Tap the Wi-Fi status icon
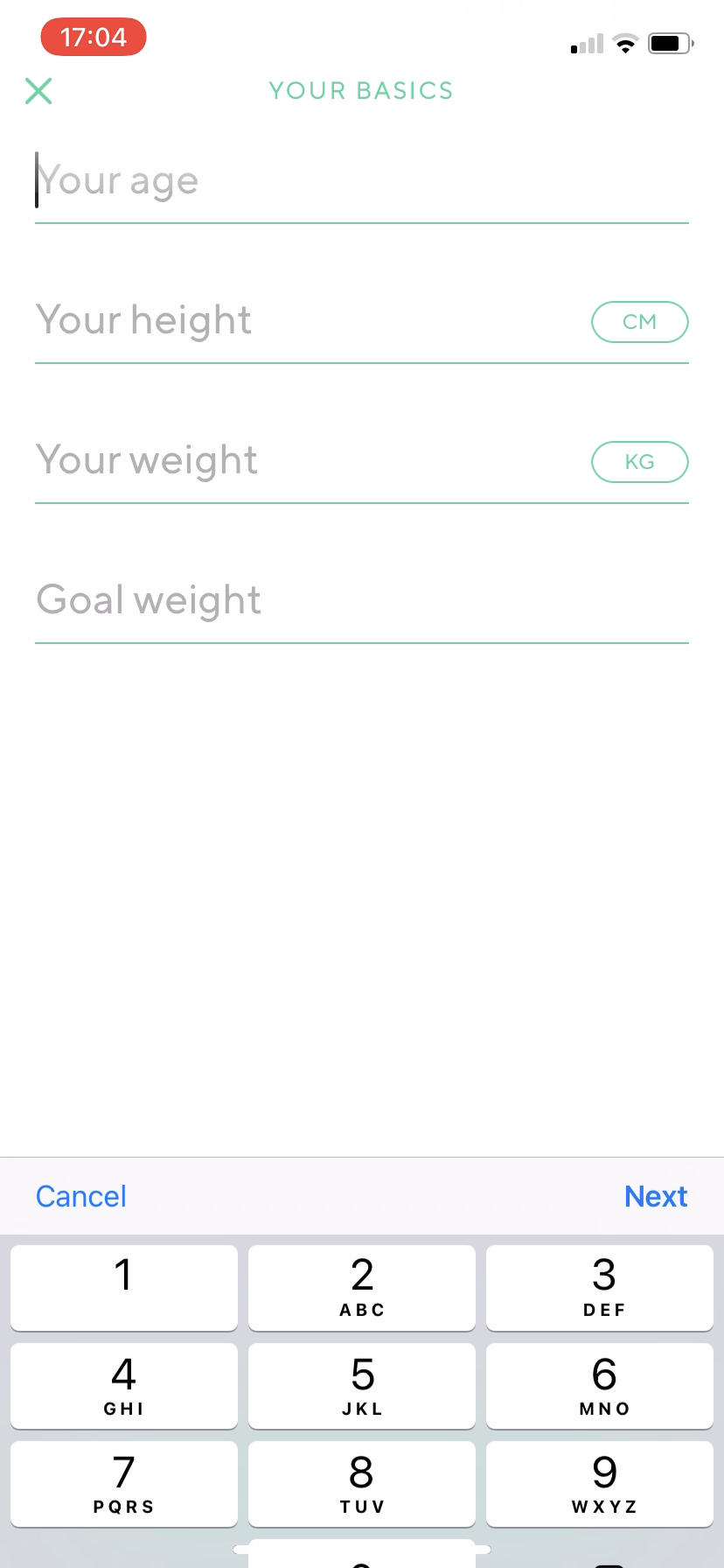This screenshot has height=1568, width=724. (625, 43)
